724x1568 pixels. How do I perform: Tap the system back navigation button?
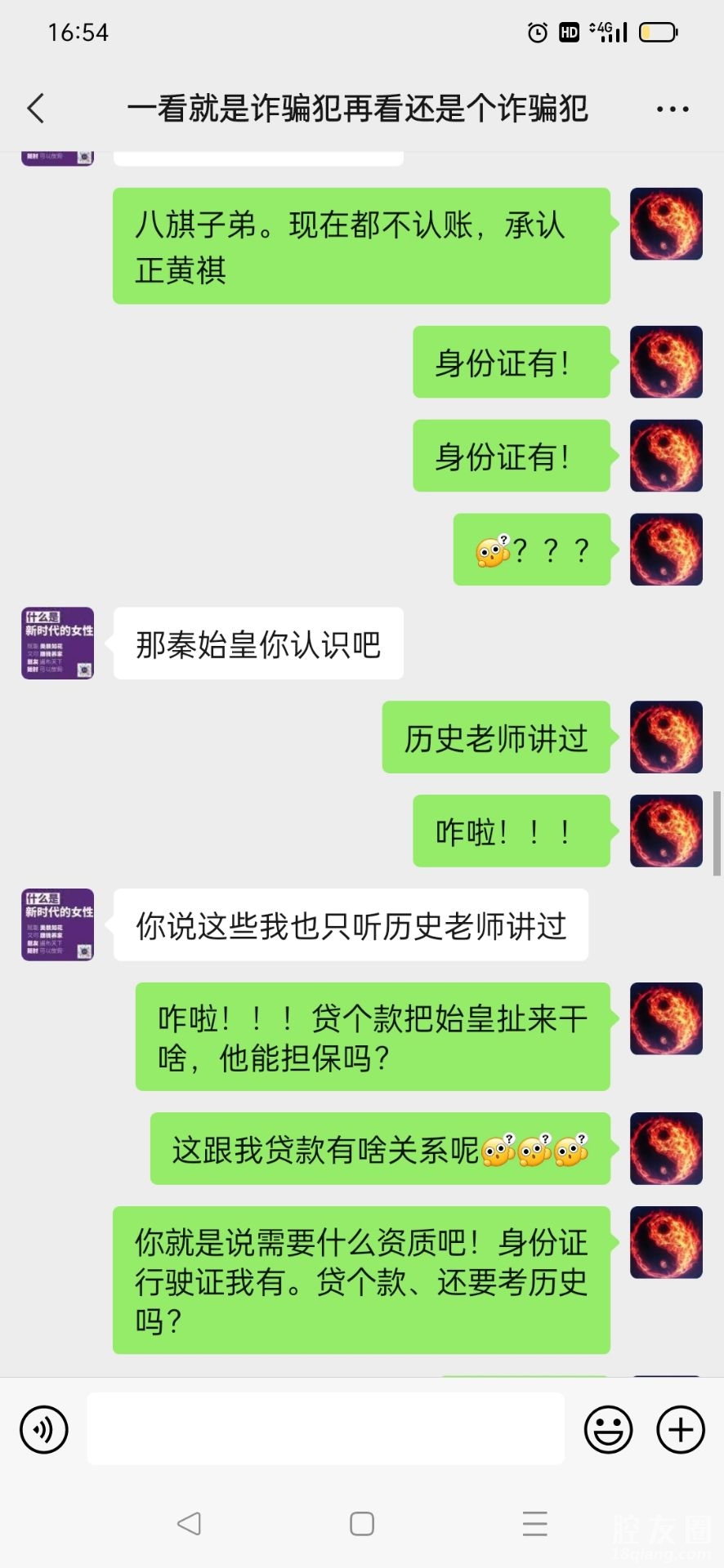coord(190,1523)
